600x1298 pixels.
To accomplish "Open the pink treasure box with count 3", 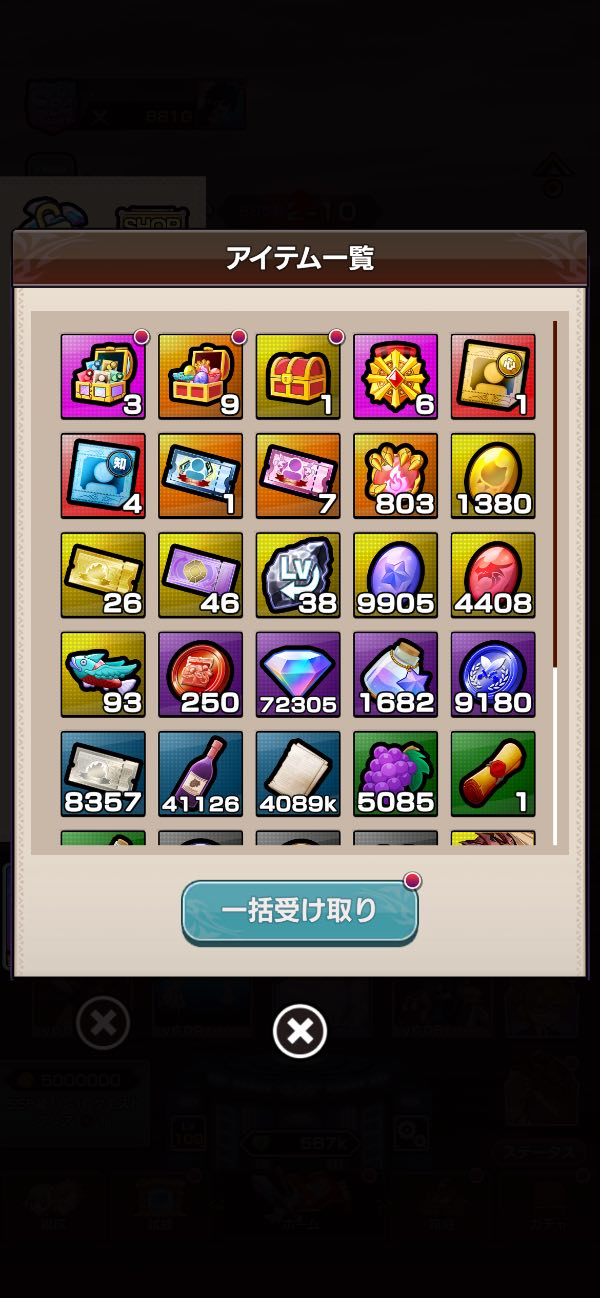I will pyautogui.click(x=103, y=376).
